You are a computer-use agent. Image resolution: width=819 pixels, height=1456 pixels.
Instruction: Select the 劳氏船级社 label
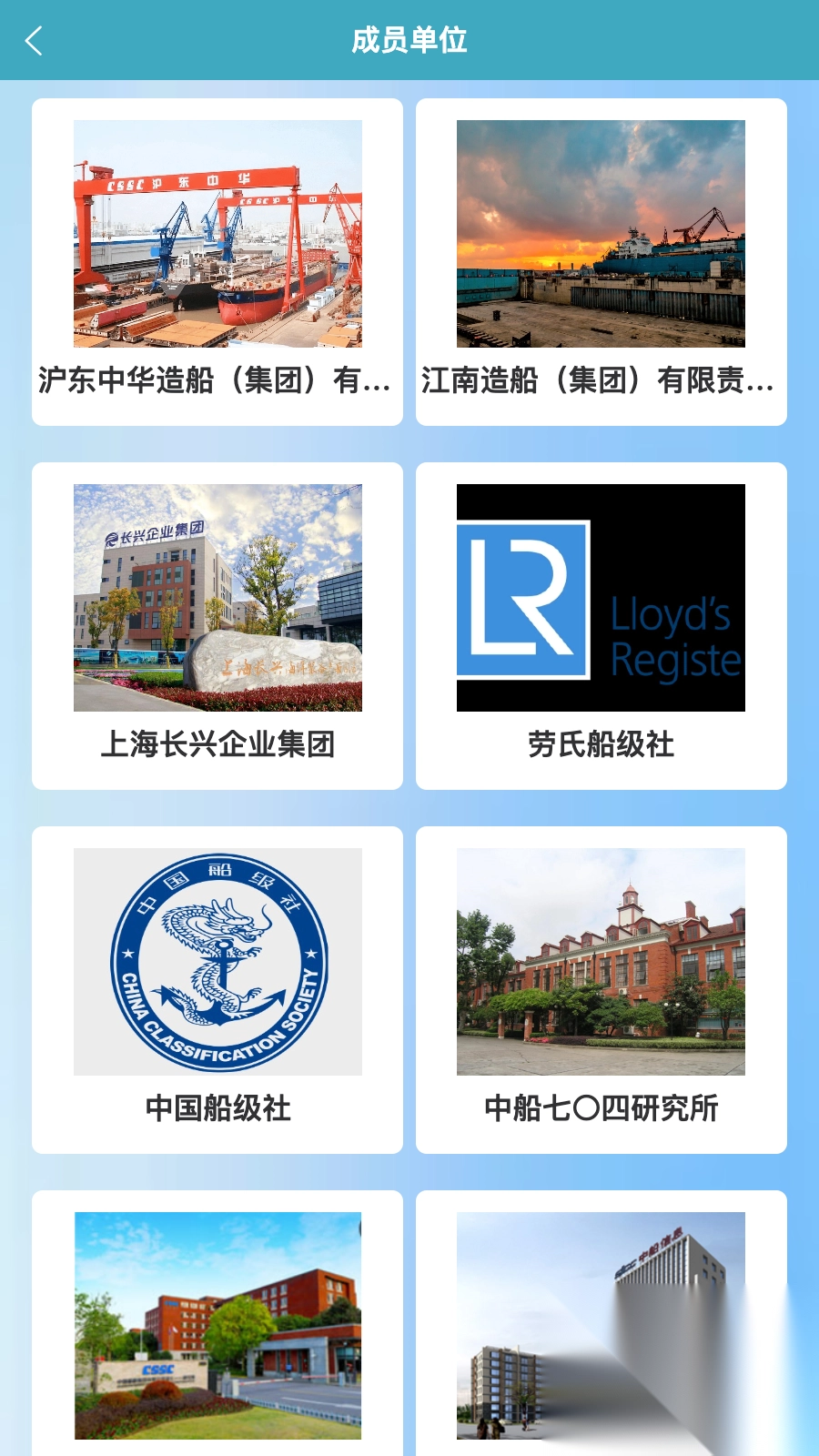(601, 746)
